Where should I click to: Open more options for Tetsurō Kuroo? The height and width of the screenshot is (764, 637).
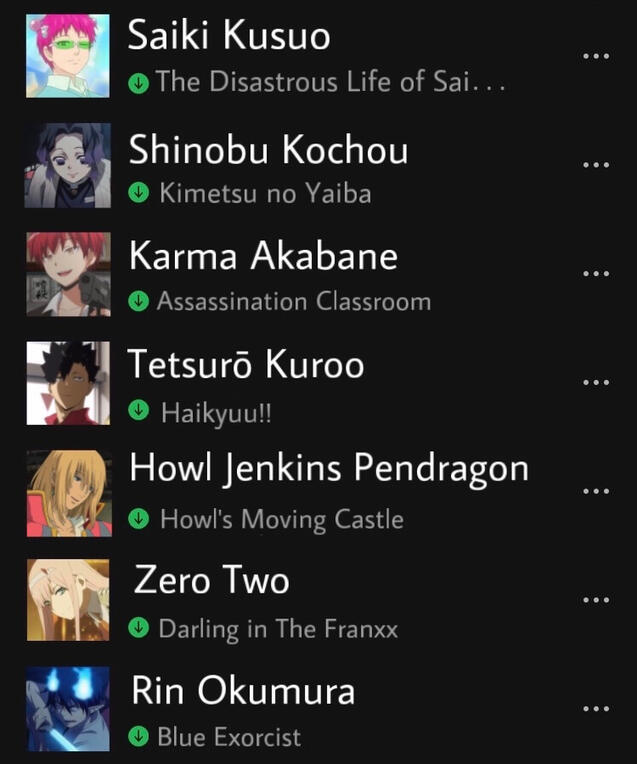[595, 382]
